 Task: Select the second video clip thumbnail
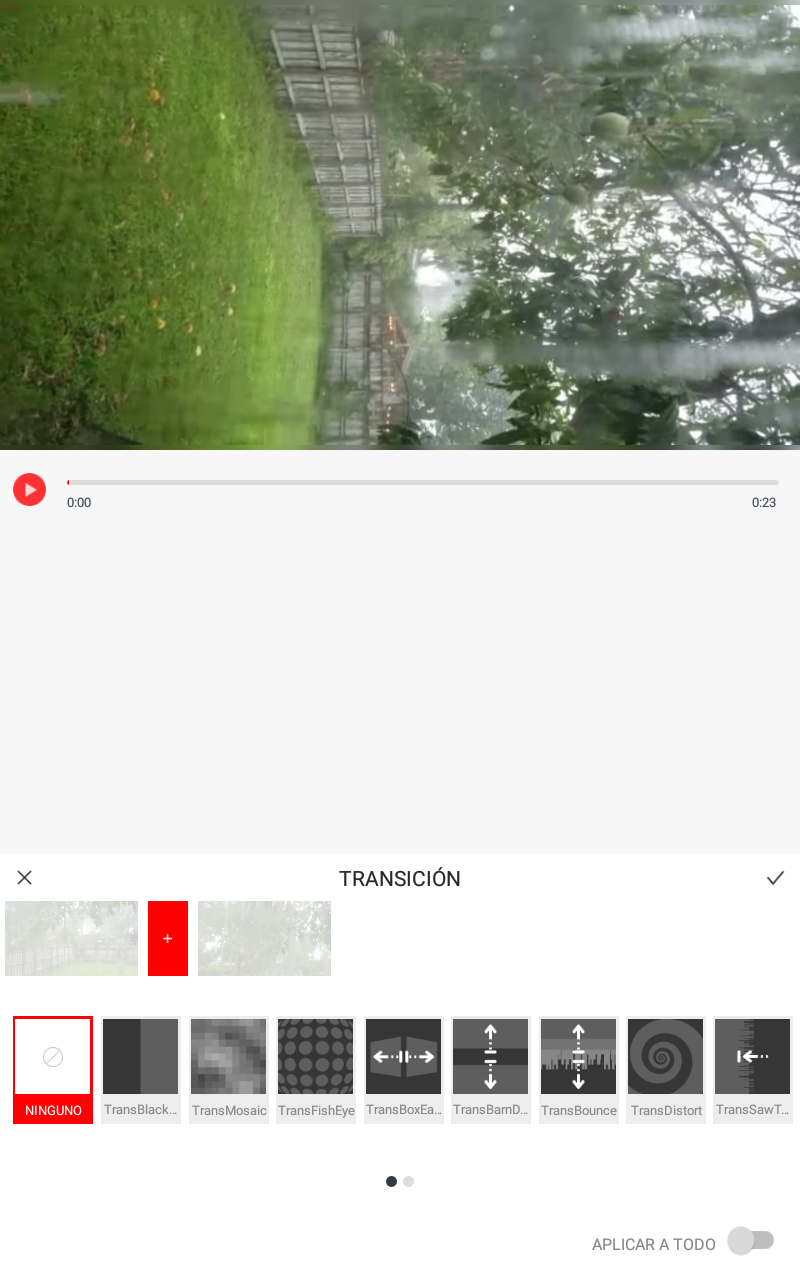[264, 938]
